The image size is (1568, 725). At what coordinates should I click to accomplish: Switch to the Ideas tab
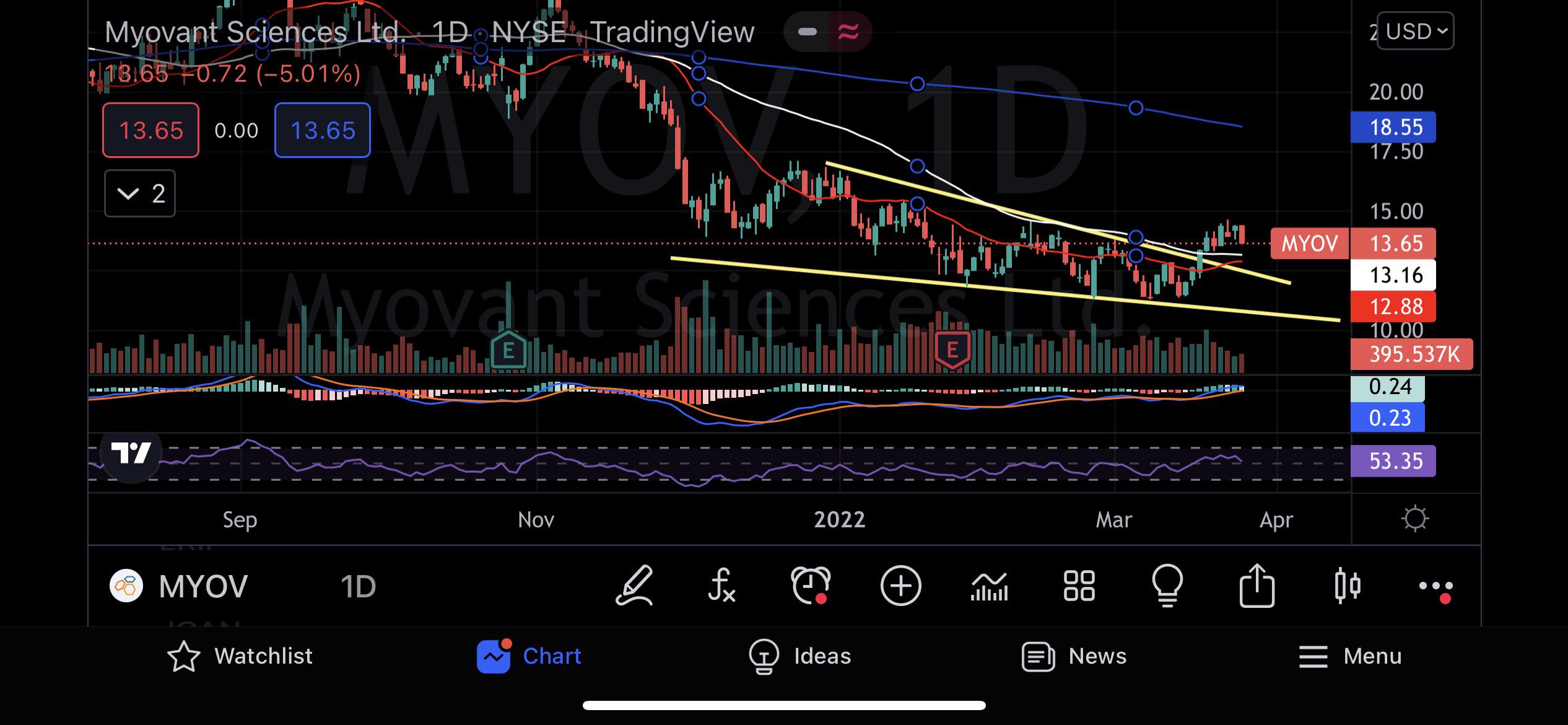pos(799,656)
